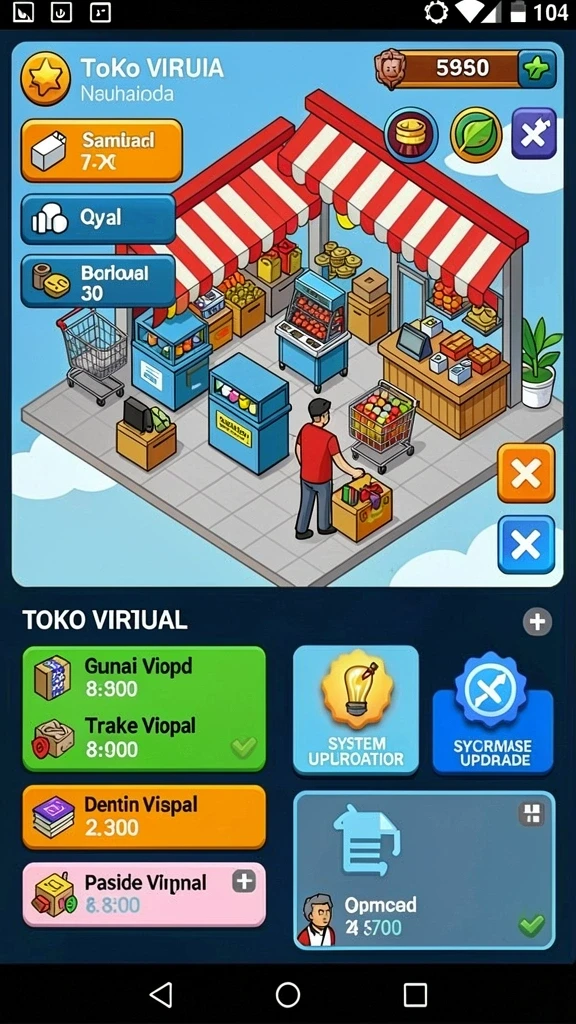Tap the green leaf icon
The height and width of the screenshot is (1024, 576).
pos(476,135)
